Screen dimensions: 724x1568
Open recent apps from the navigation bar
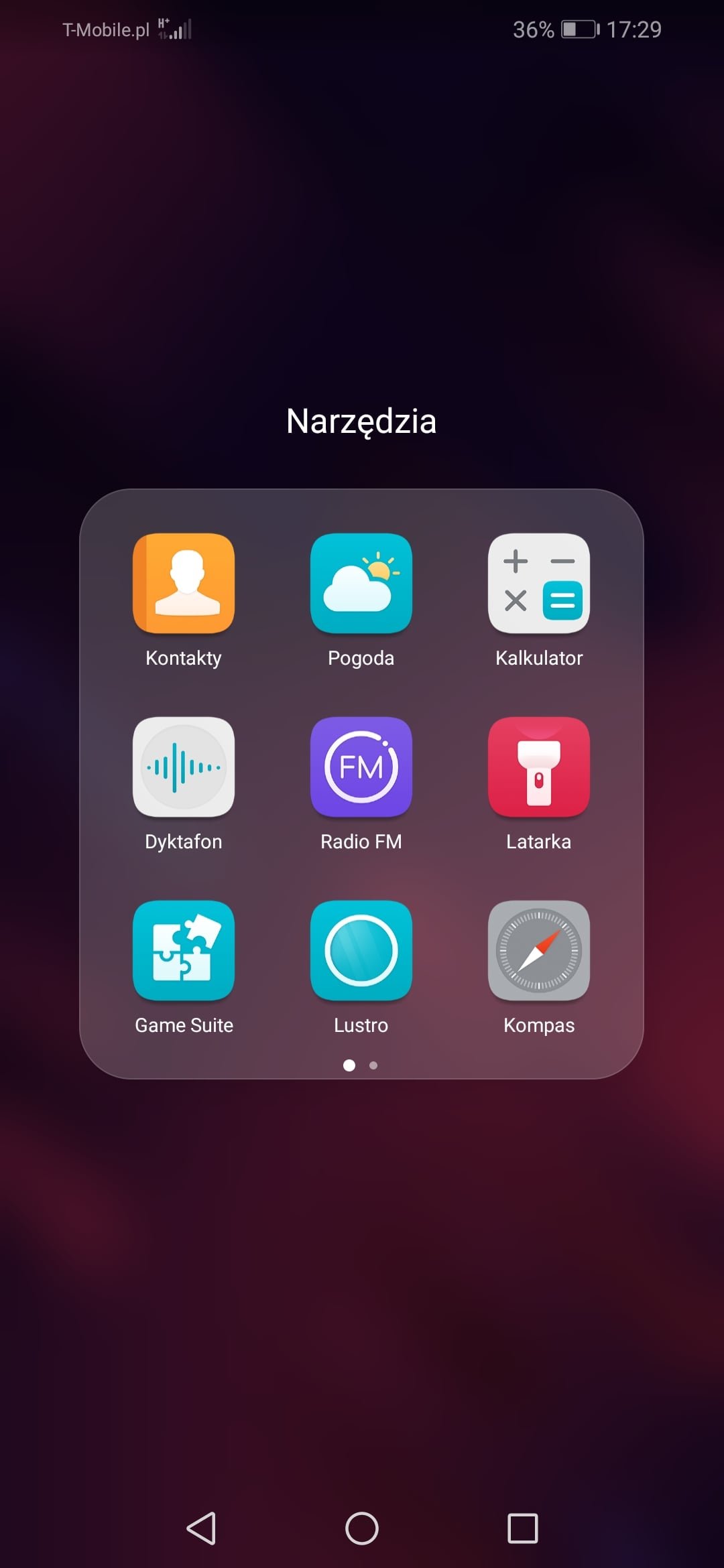click(523, 1528)
